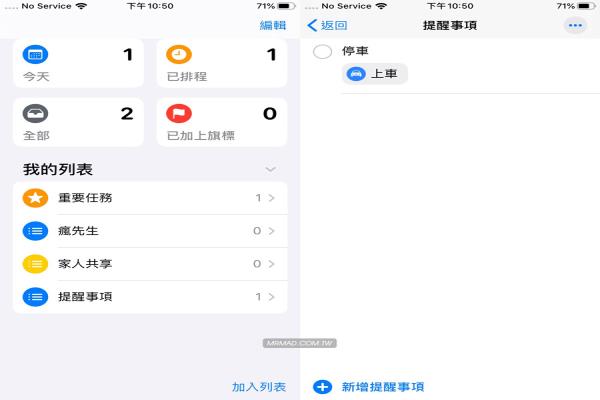Open the 重要任務 list

[150, 198]
